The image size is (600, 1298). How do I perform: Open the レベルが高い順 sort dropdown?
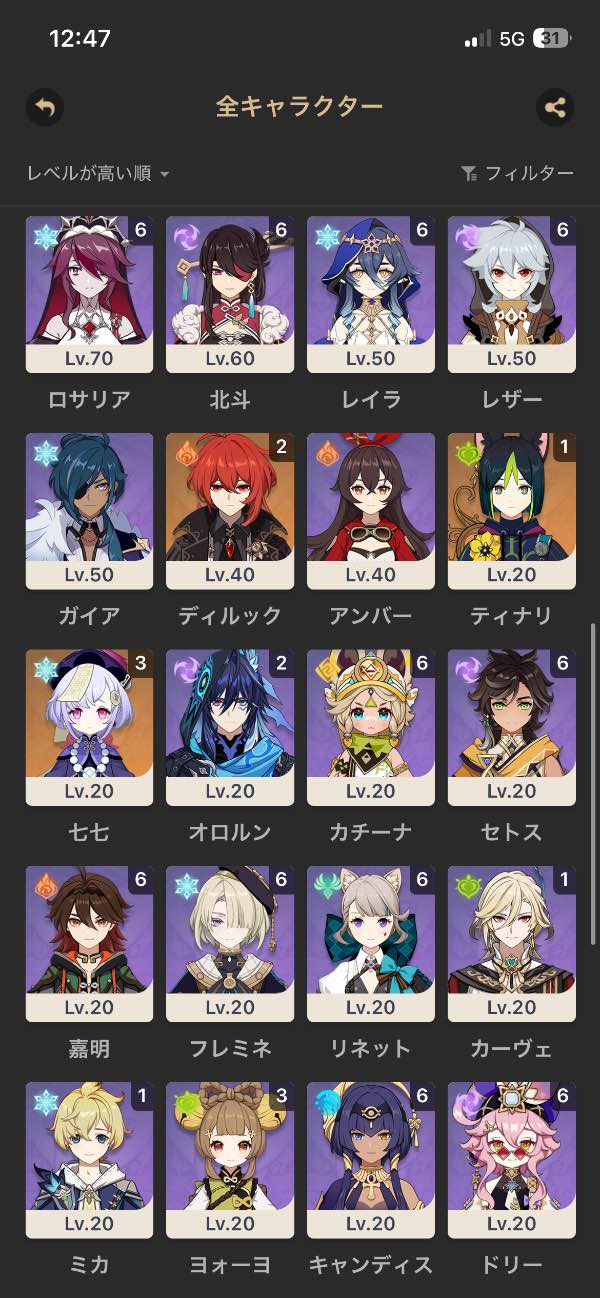click(98, 174)
